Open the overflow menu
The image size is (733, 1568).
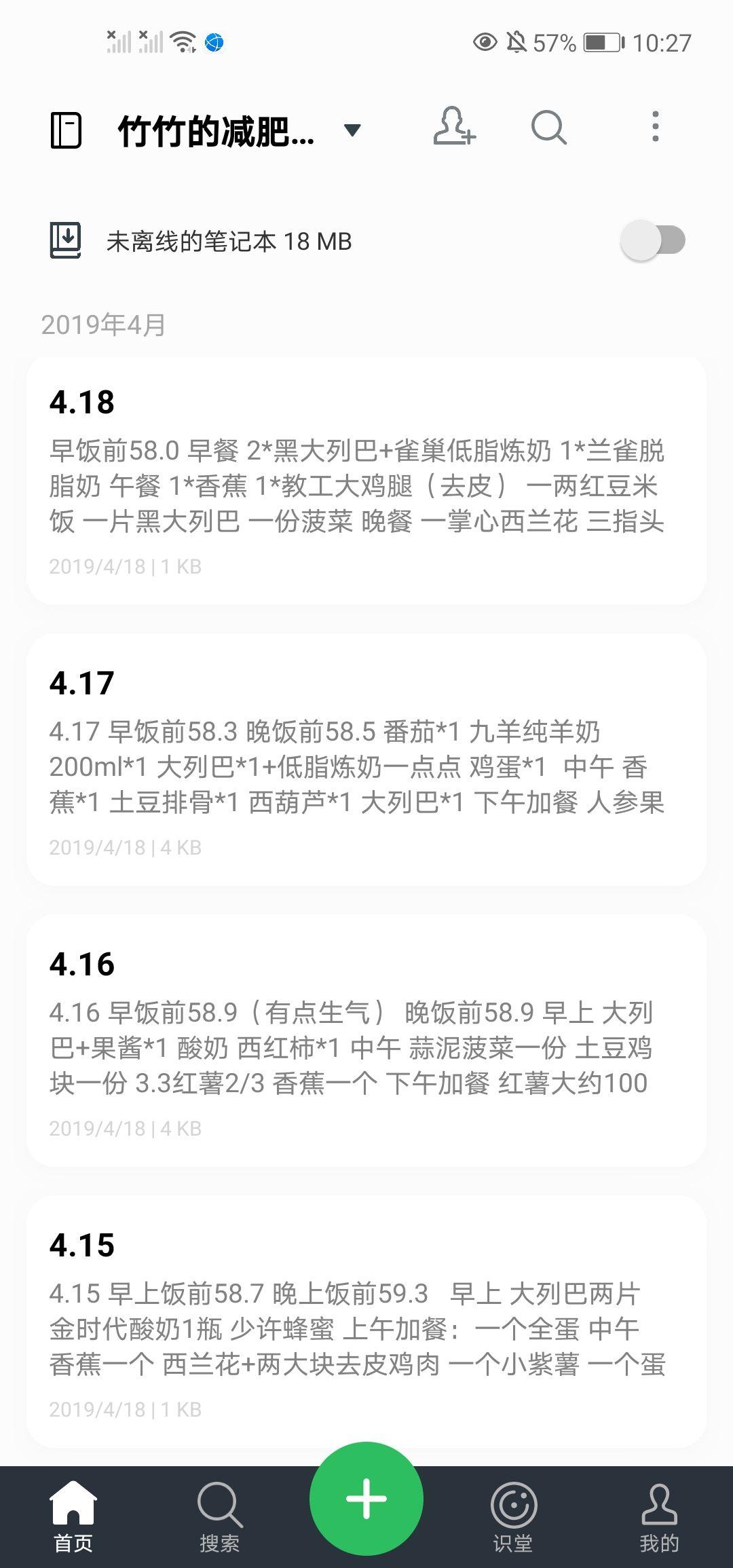point(655,127)
